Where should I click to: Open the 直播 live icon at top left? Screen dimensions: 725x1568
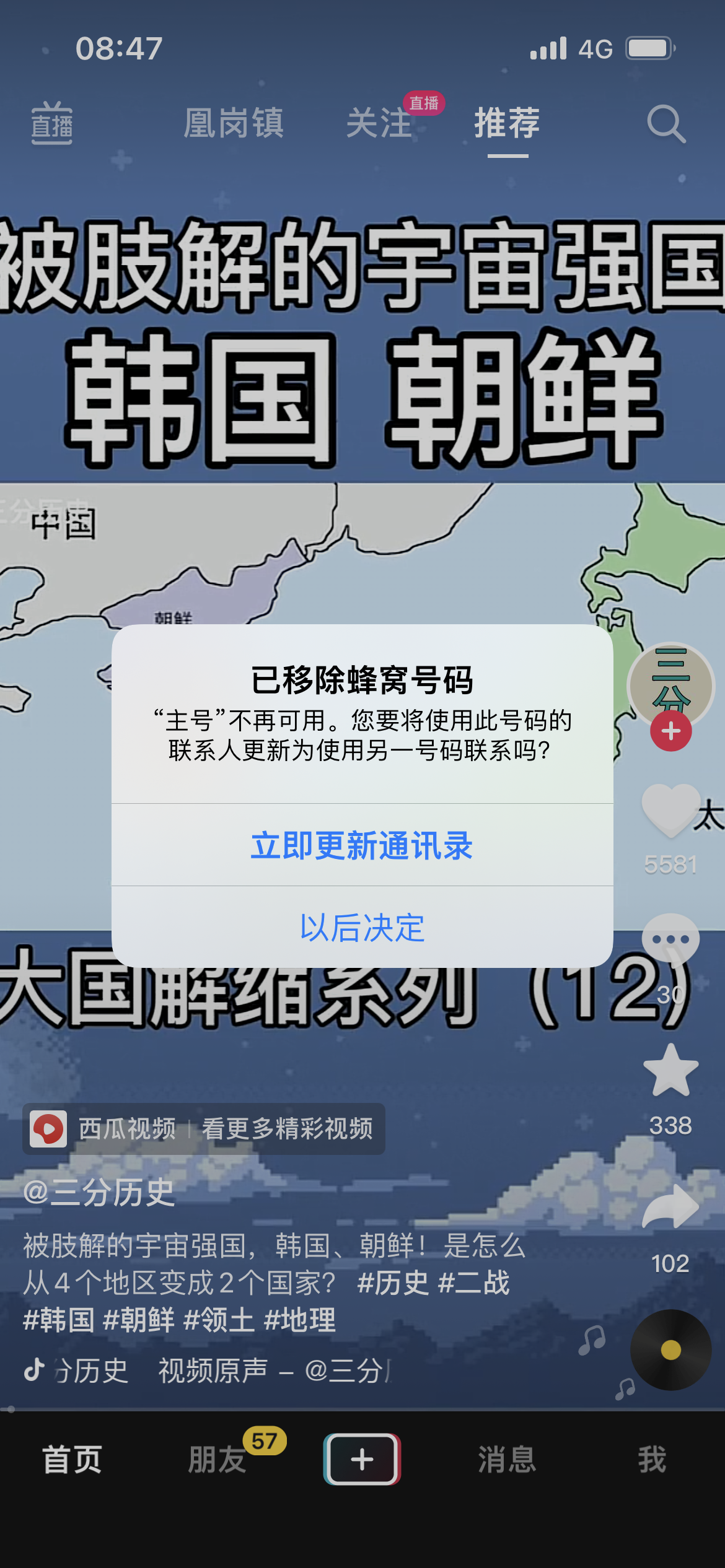click(52, 123)
